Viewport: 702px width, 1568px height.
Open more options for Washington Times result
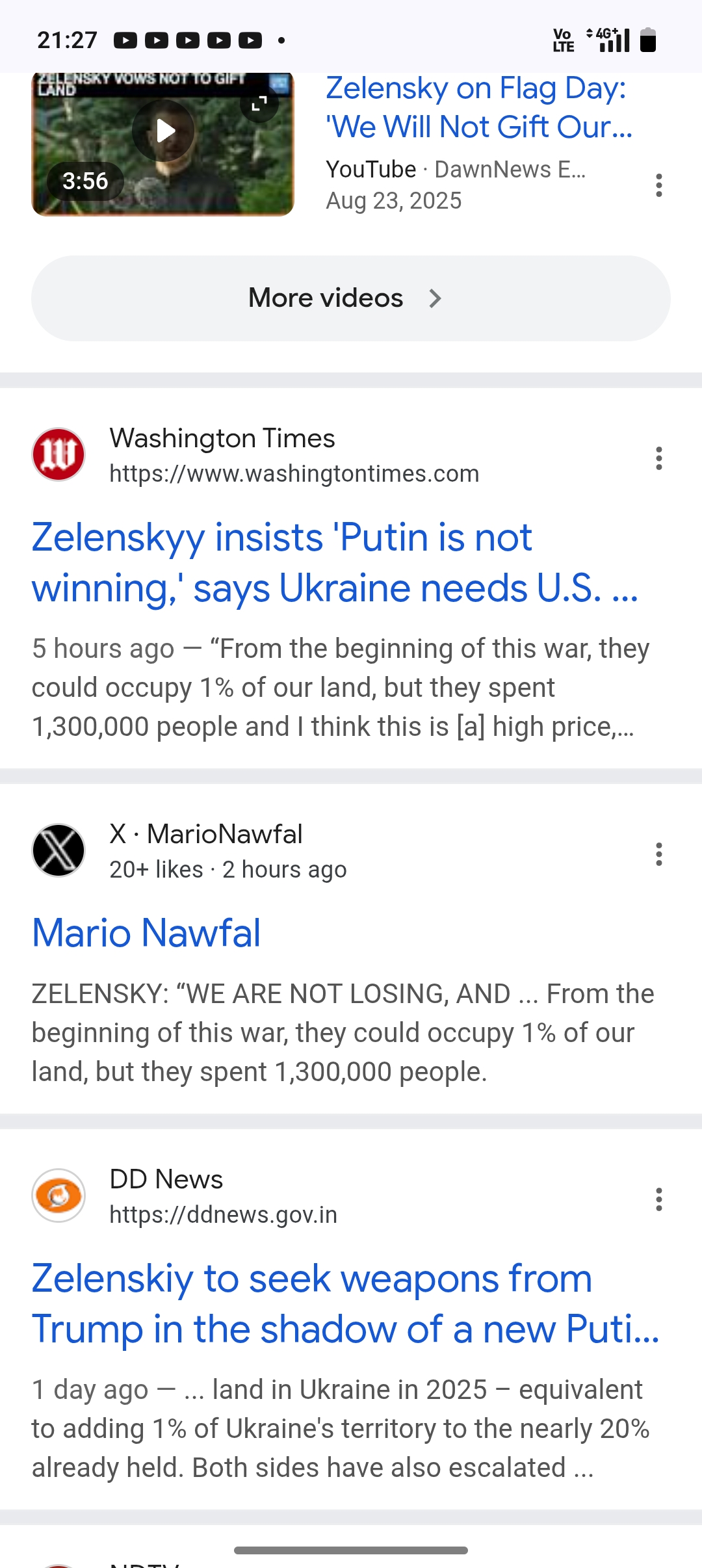coord(658,458)
